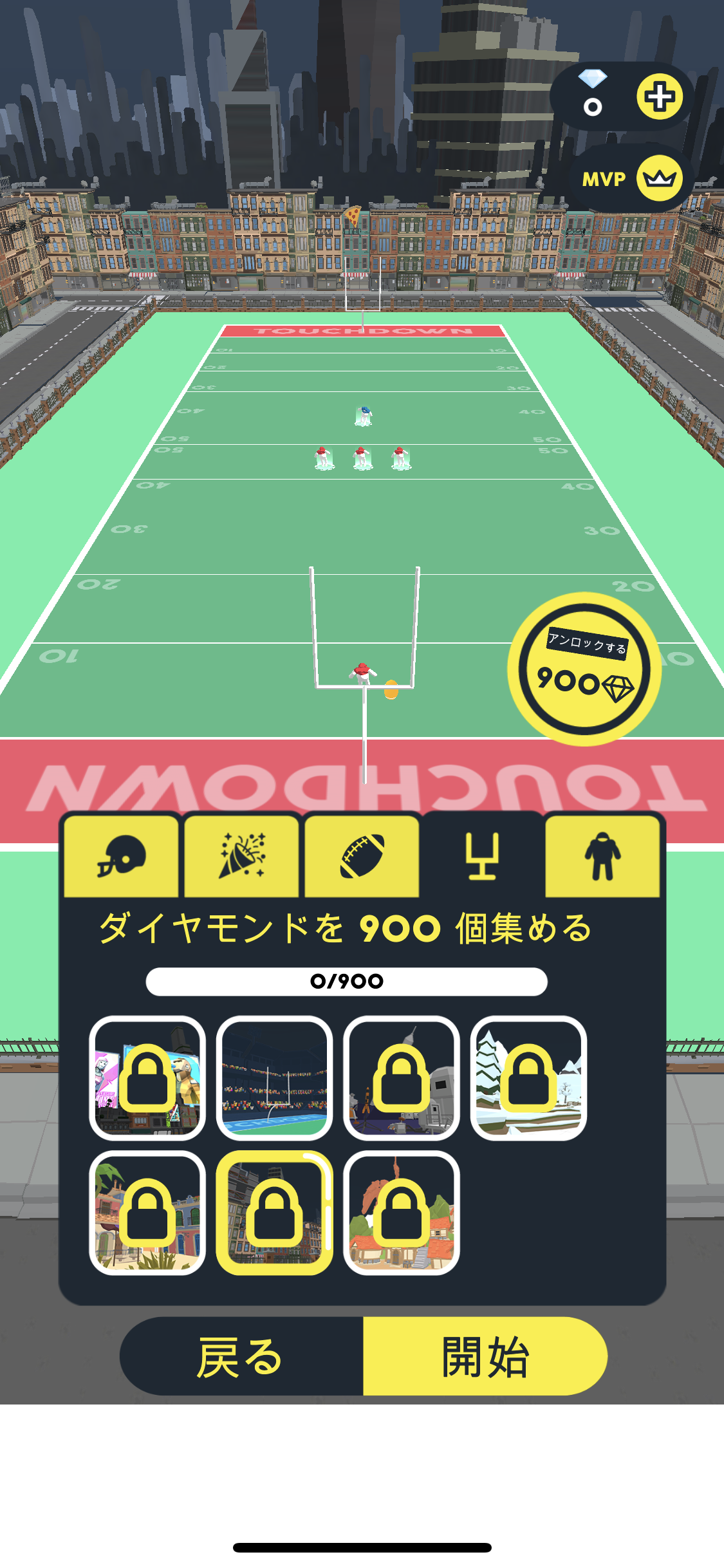Select the locked snowy mountain stadium

pos(528,1078)
